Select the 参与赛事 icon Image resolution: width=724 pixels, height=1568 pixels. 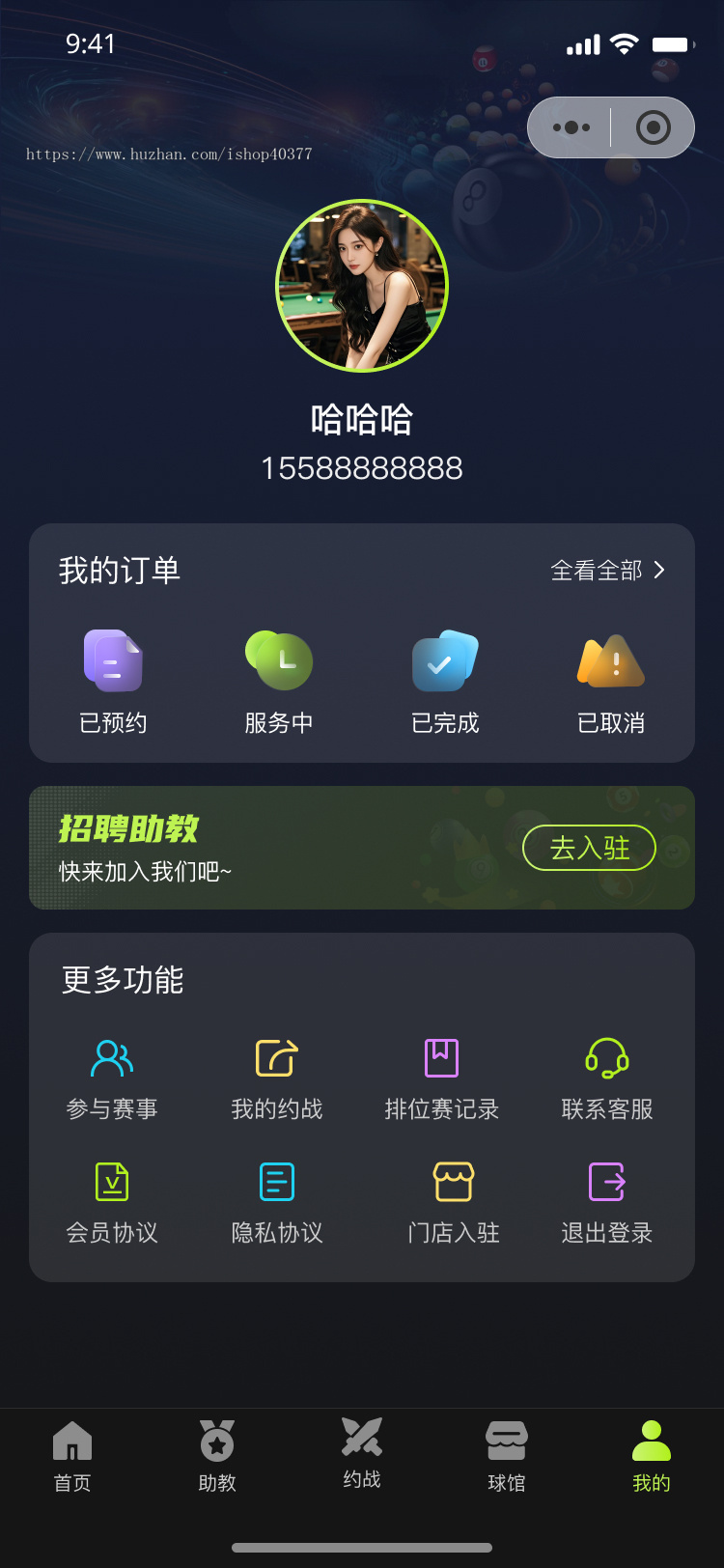tap(112, 1057)
